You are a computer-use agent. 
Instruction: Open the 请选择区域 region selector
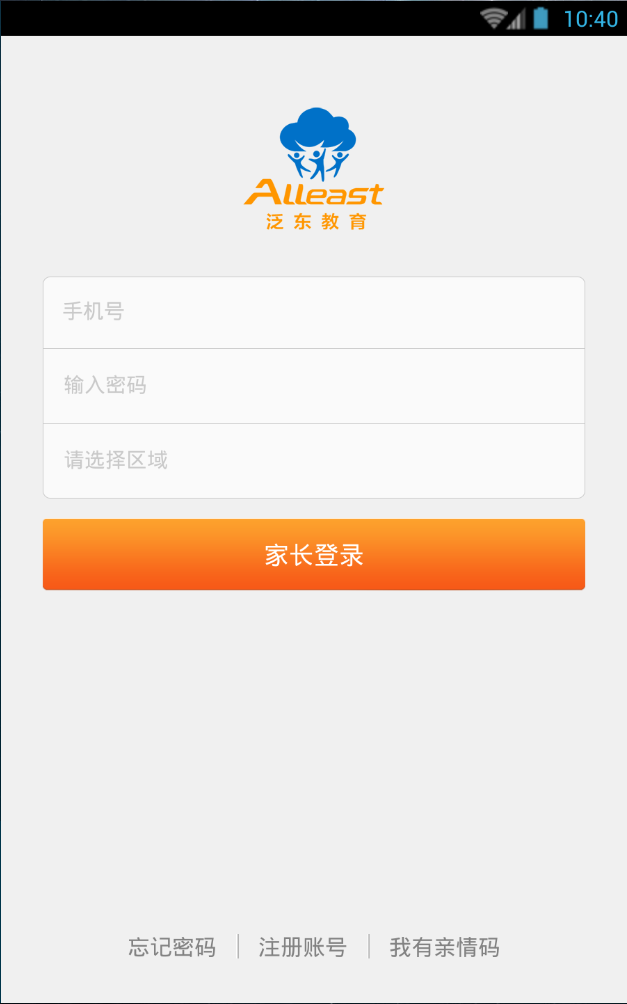(313, 461)
